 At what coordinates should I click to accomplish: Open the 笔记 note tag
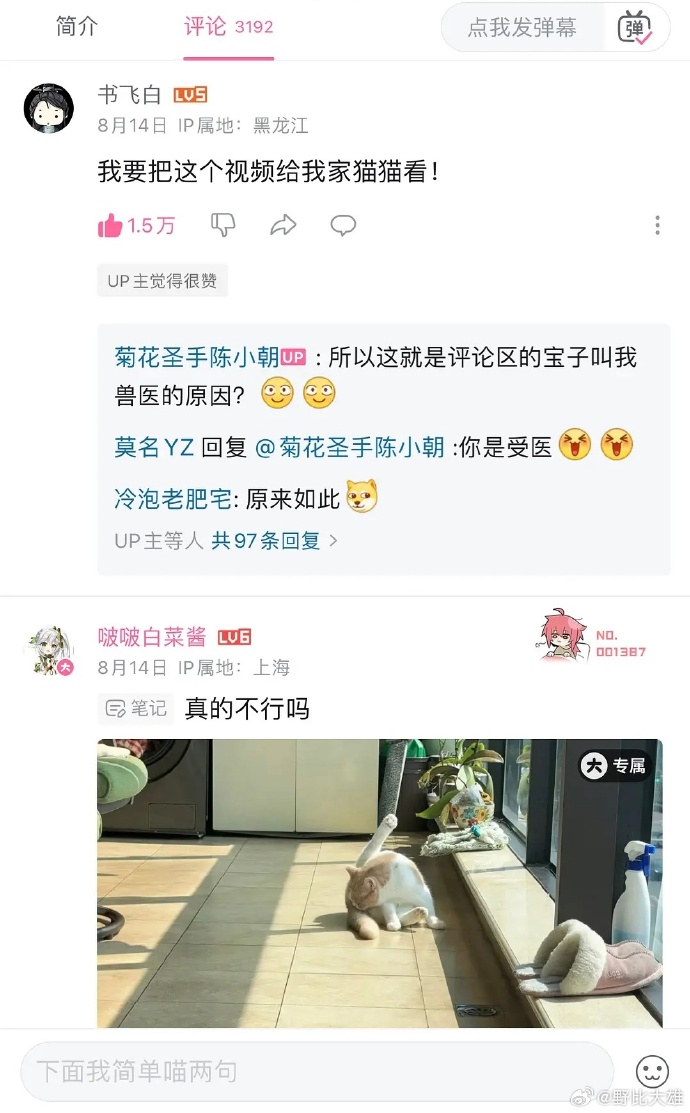[x=135, y=708]
